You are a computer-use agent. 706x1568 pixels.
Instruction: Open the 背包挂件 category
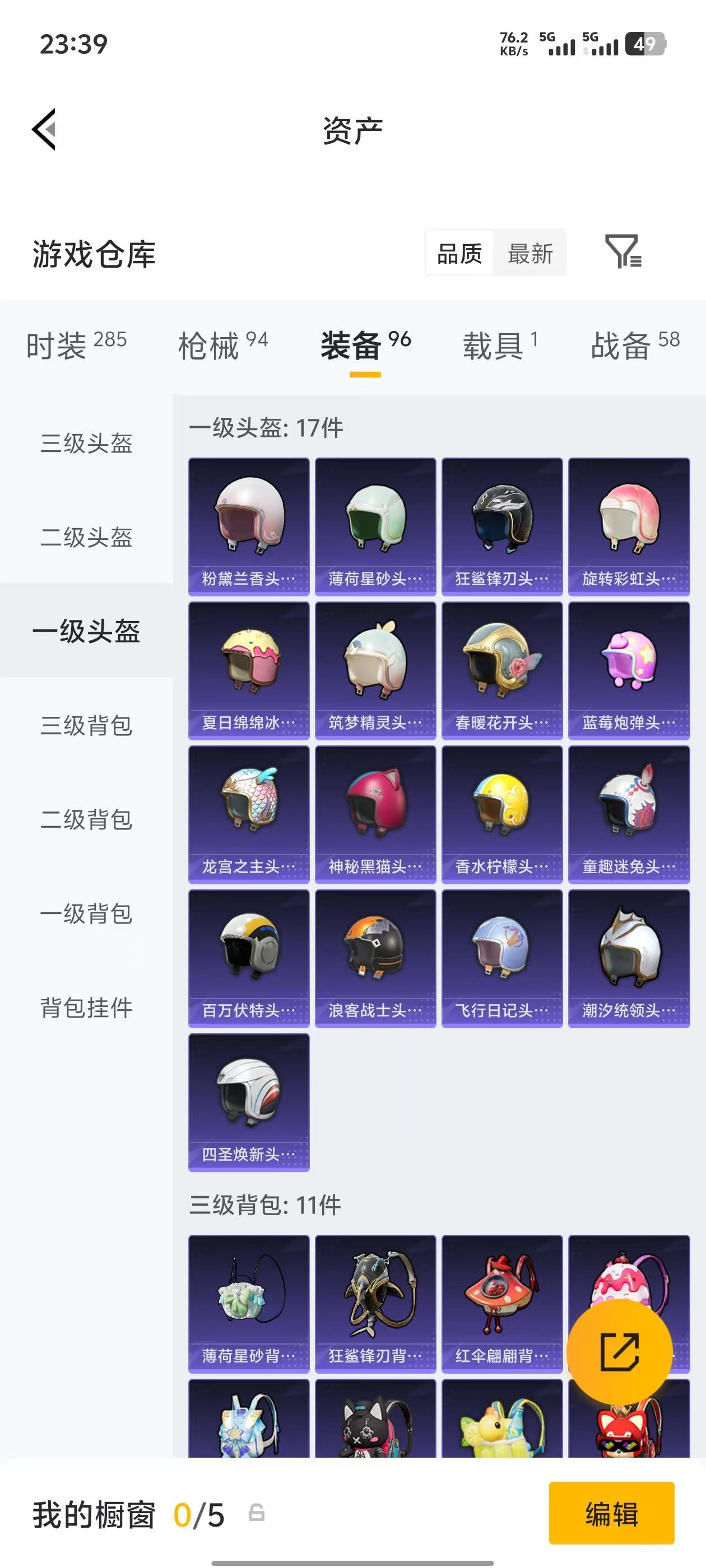pyautogui.click(x=85, y=1008)
